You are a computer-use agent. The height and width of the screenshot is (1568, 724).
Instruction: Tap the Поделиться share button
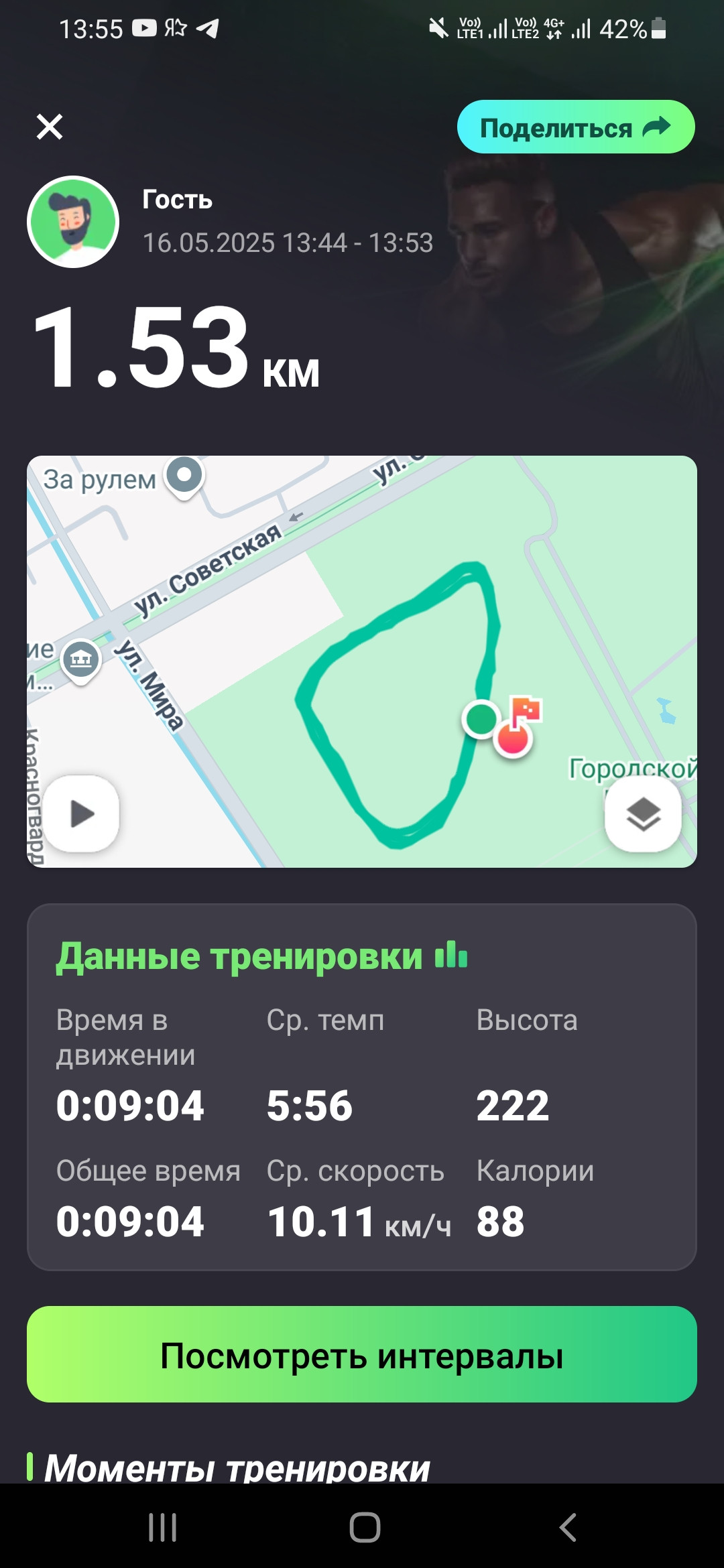576,127
